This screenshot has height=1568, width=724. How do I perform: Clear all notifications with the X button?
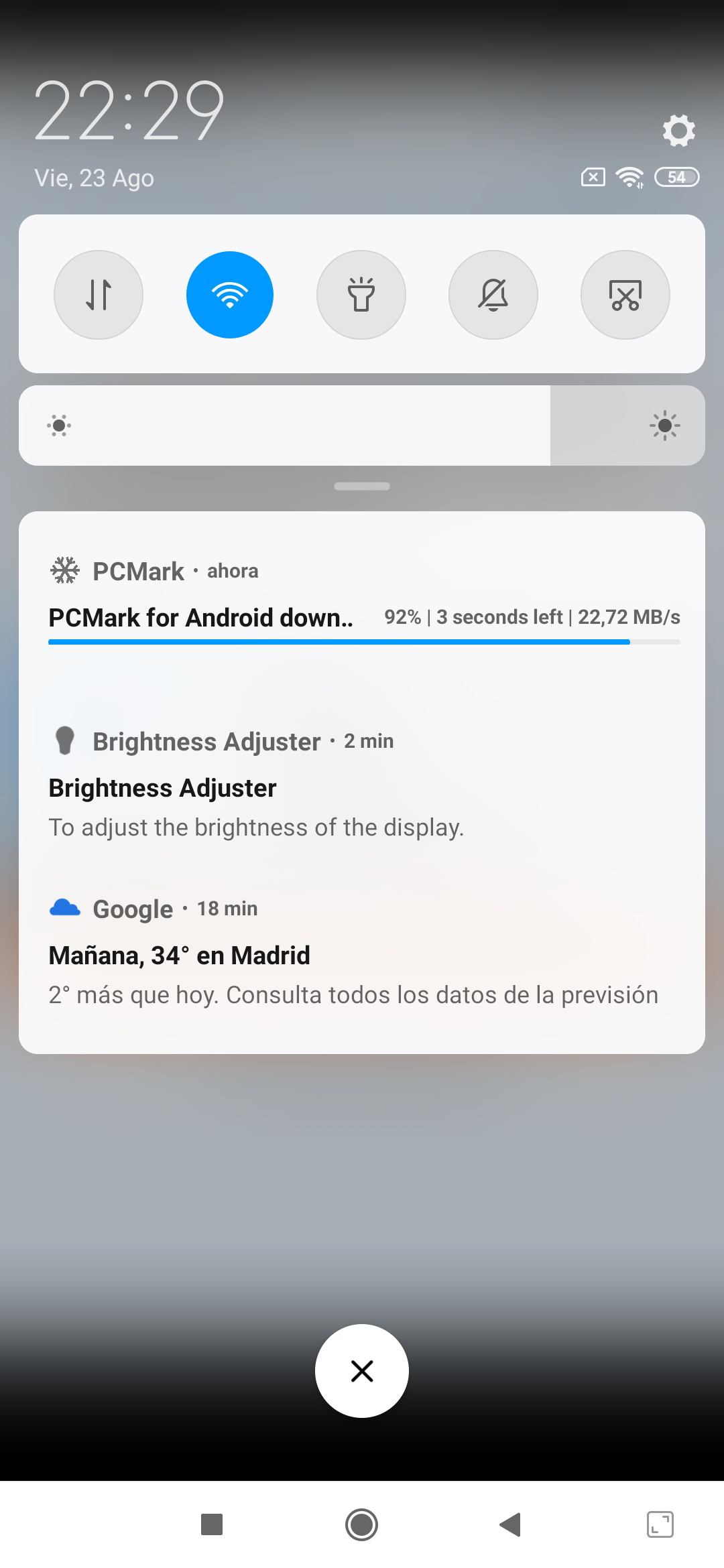click(x=362, y=1371)
